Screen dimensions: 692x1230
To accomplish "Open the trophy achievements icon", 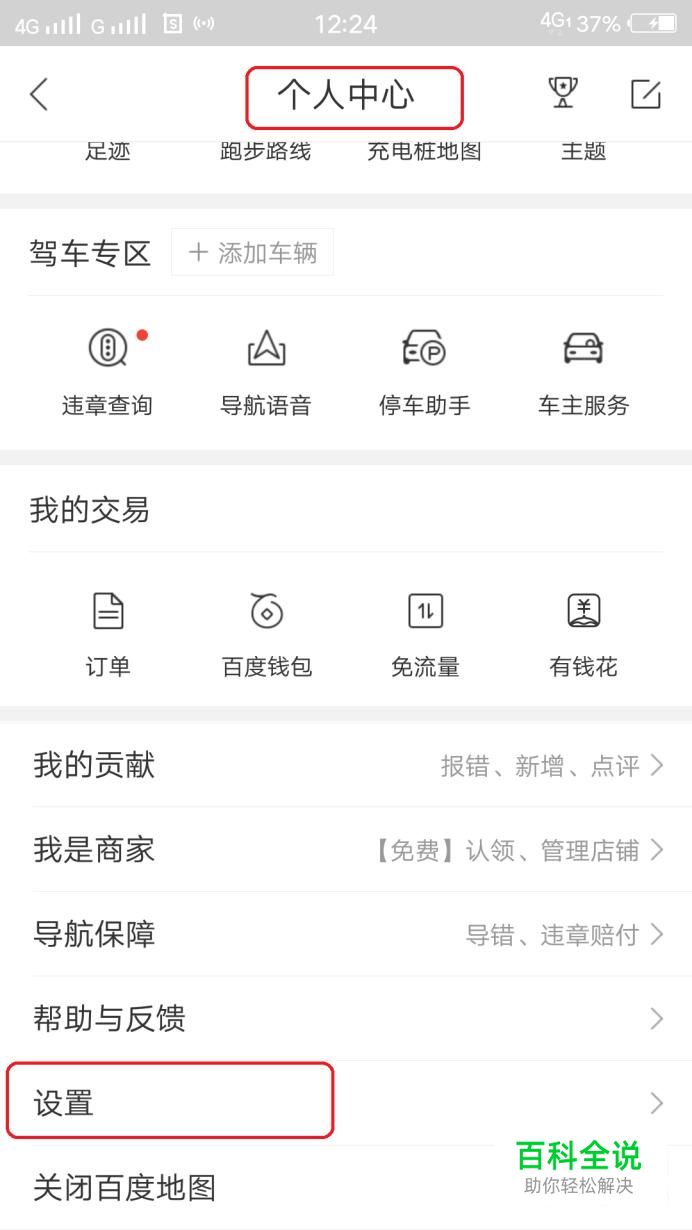I will 563,93.
